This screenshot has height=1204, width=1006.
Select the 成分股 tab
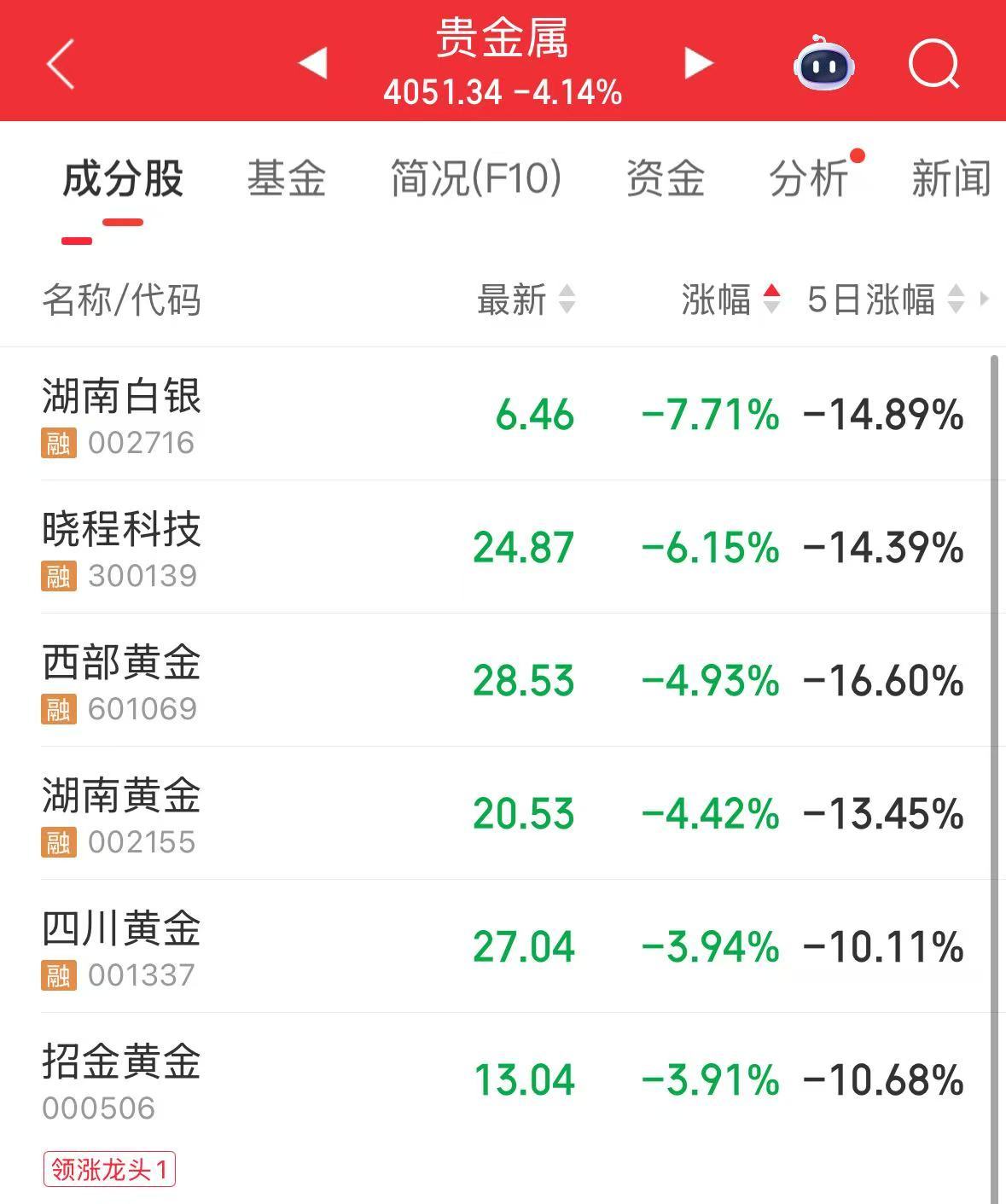pos(123,179)
